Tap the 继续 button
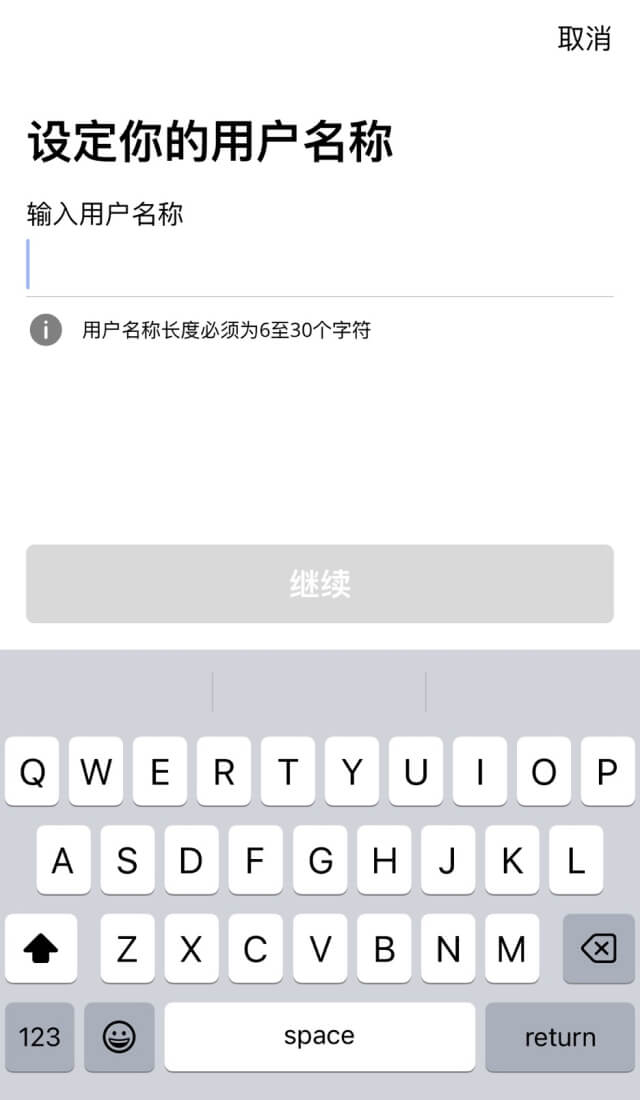This screenshot has height=1100, width=640. [319, 584]
